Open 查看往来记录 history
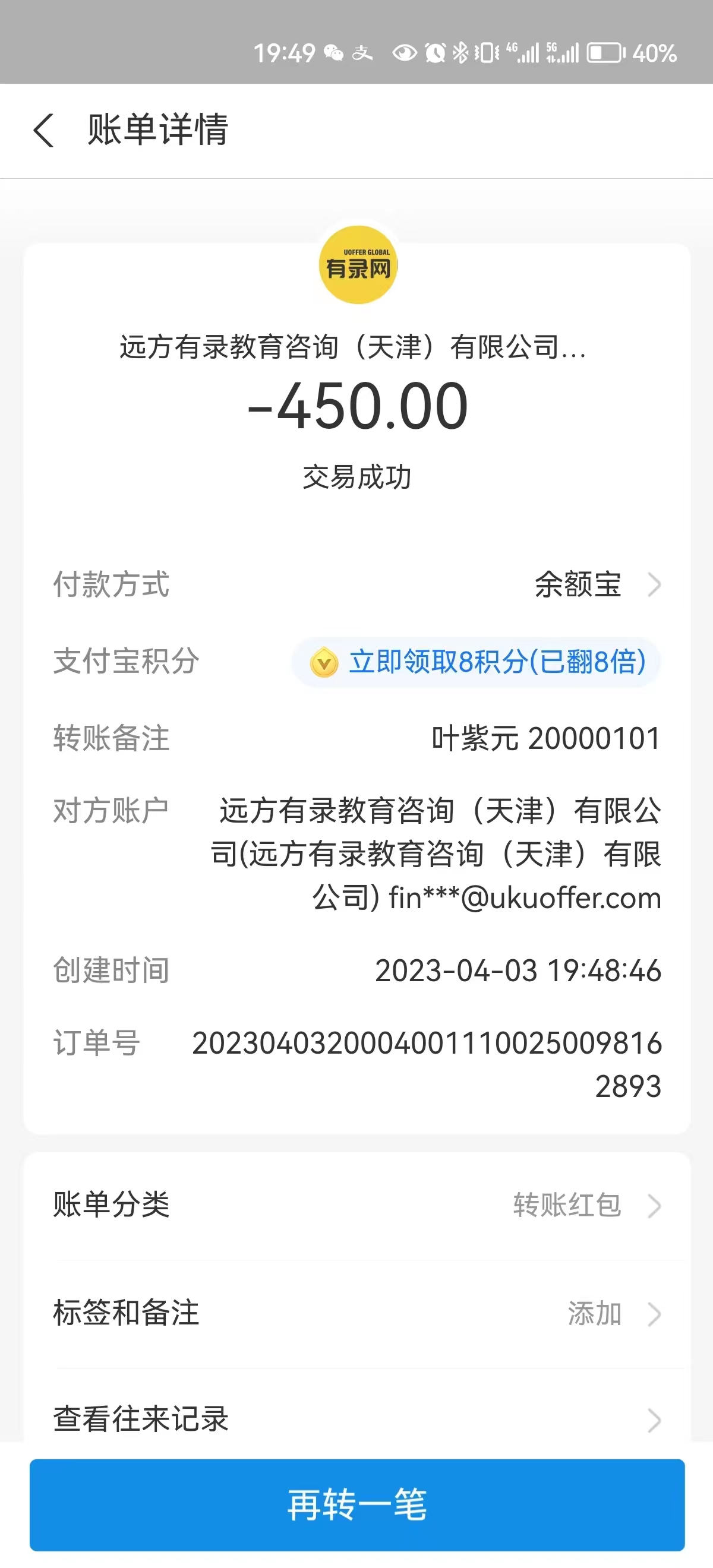This screenshot has height=1568, width=713. (356, 1420)
